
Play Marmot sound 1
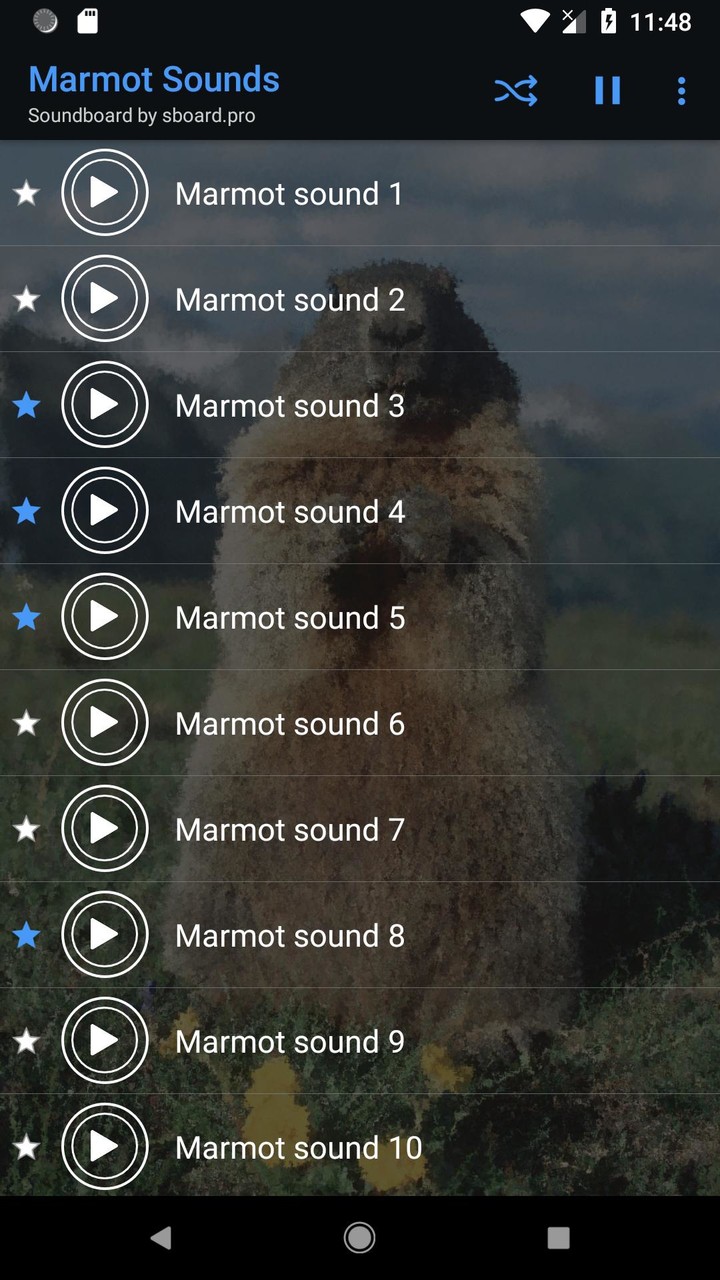(x=105, y=193)
